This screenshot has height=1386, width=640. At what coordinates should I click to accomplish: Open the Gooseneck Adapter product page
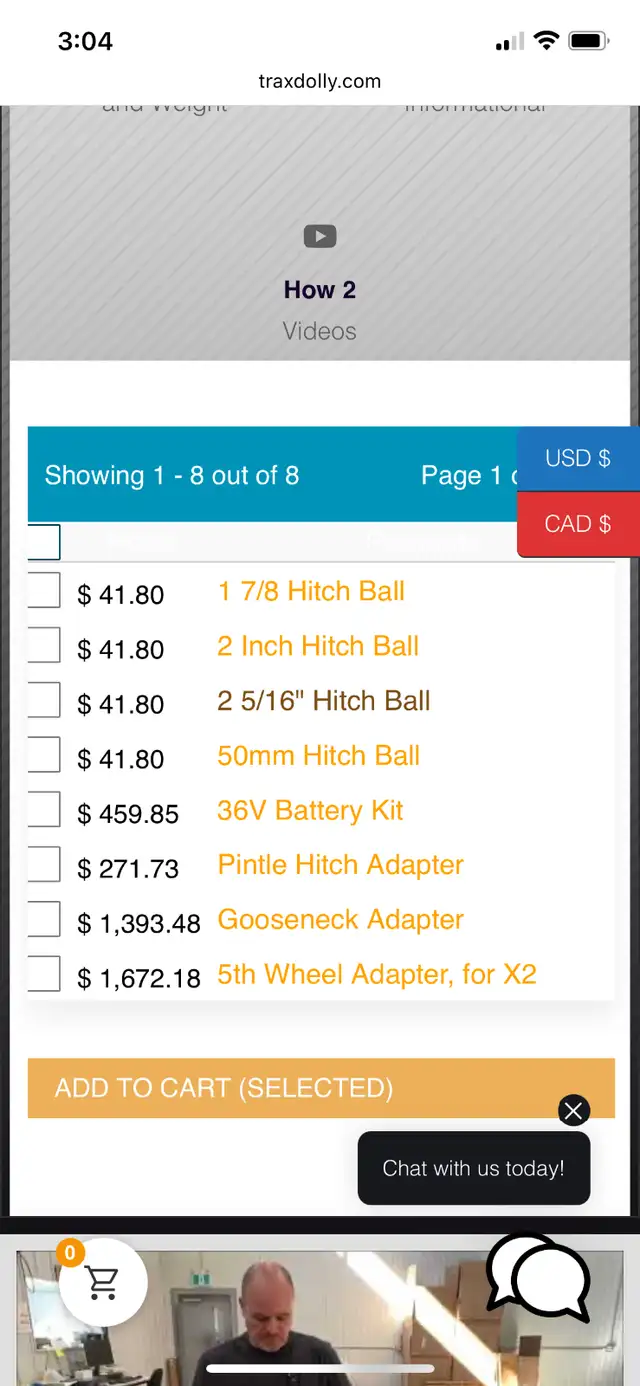point(341,919)
